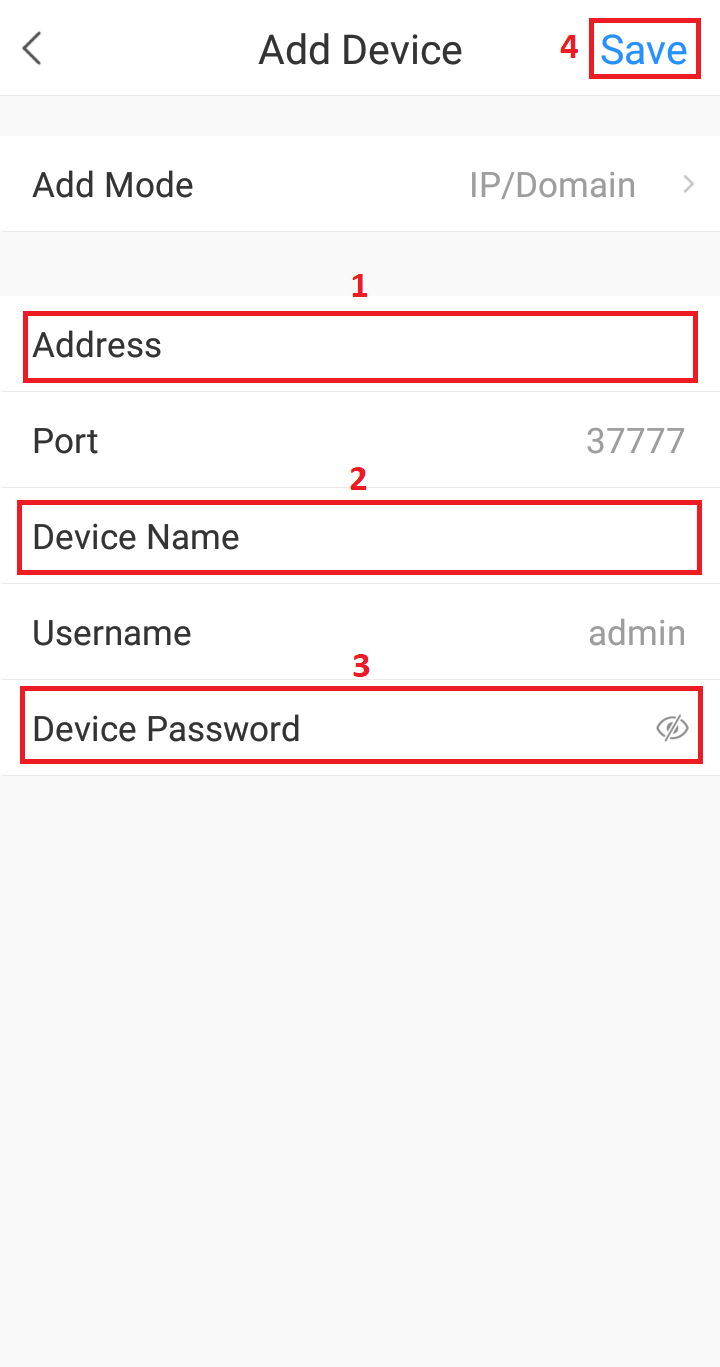Click the Add Mode row label

(x=112, y=184)
